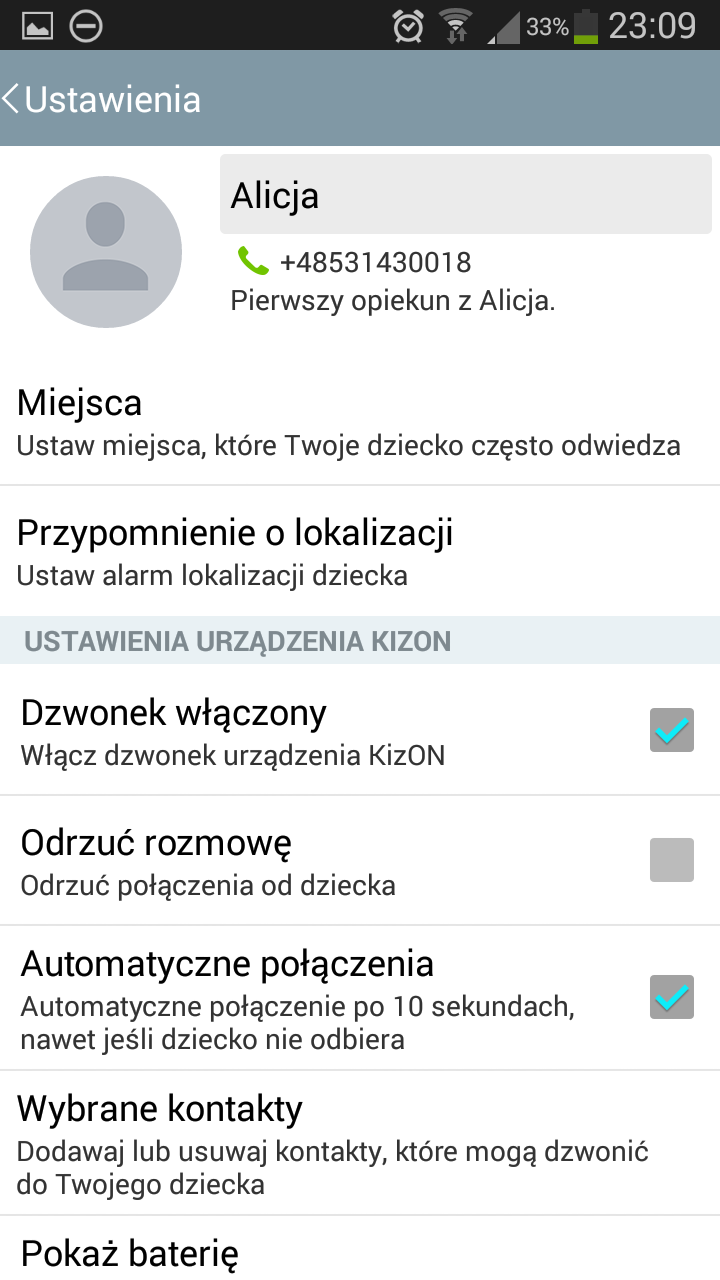
Task: Enable Odrzuć rozmowę checkbox
Action: 672,860
